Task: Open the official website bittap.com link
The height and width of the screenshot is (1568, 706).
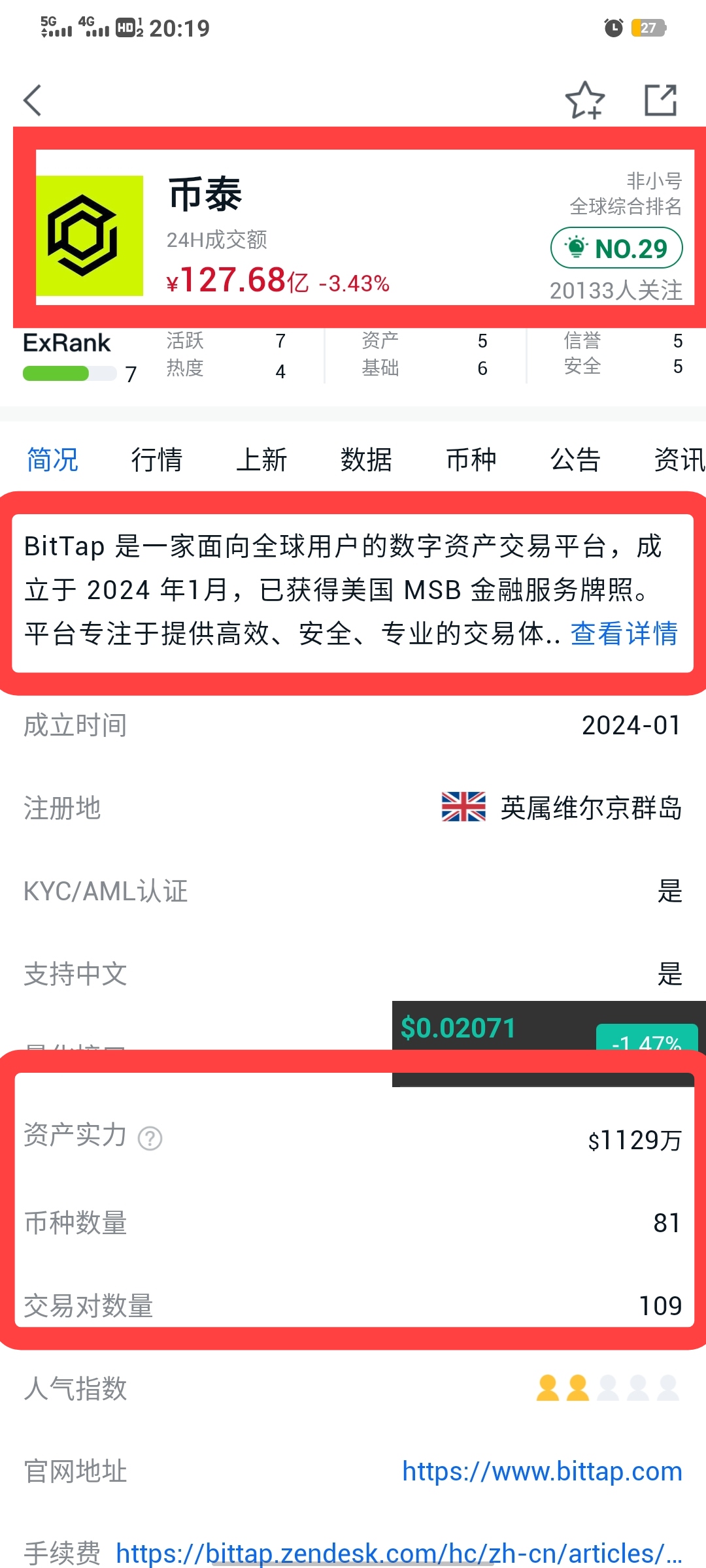Action: (x=542, y=1471)
